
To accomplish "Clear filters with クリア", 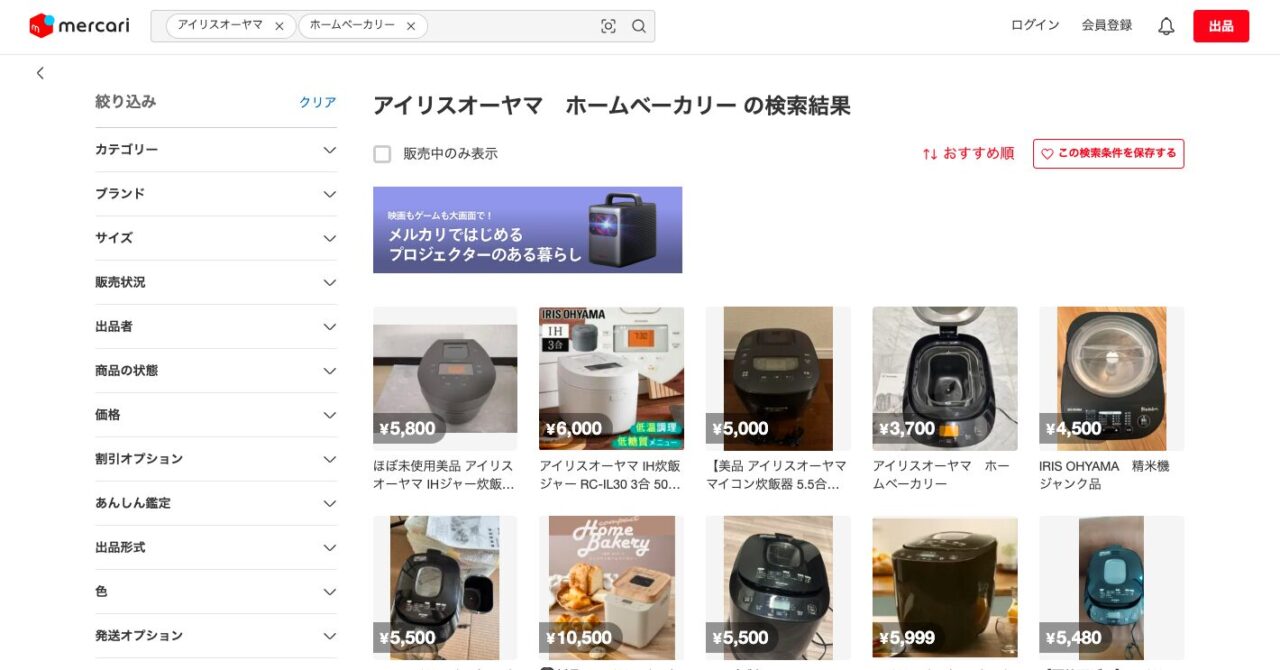I will (317, 102).
